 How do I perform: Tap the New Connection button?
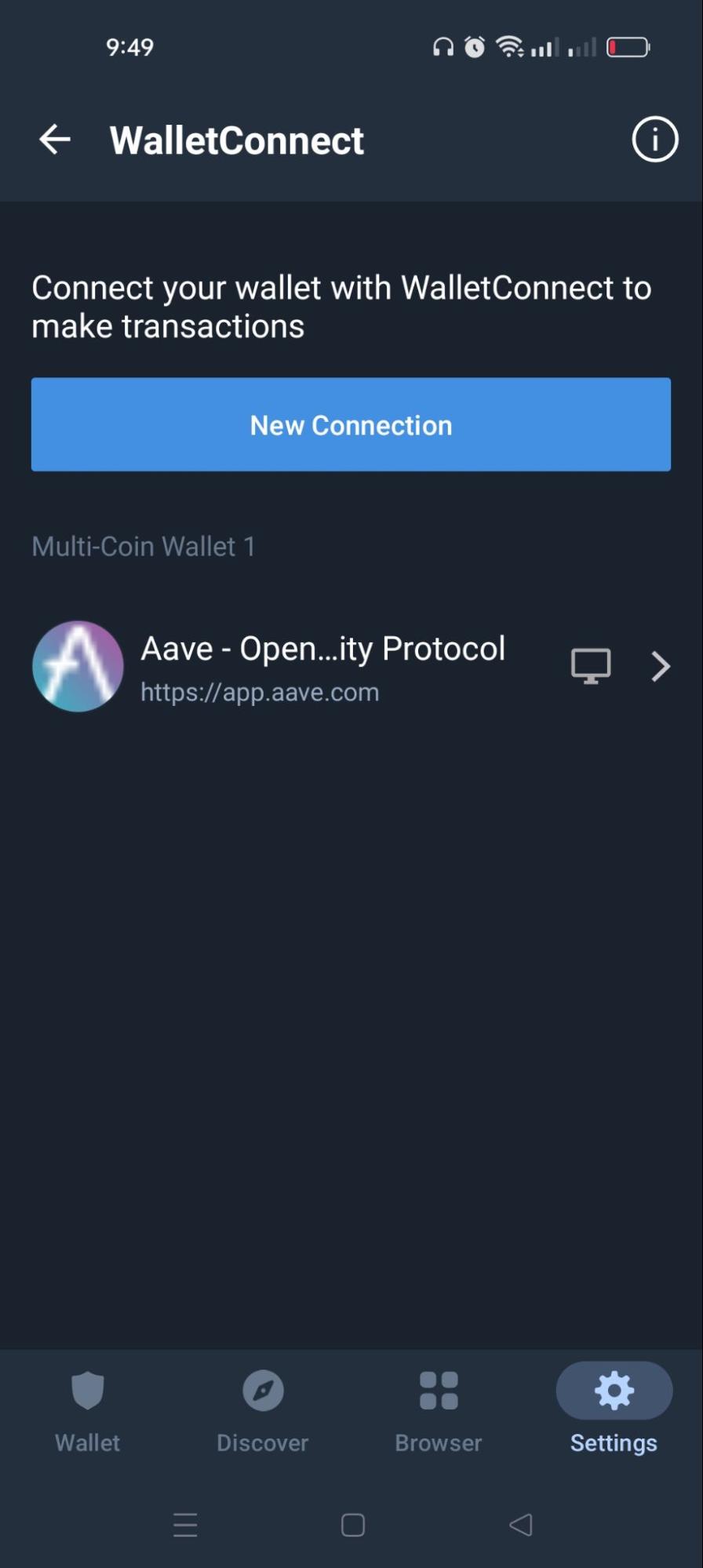pyautogui.click(x=351, y=424)
